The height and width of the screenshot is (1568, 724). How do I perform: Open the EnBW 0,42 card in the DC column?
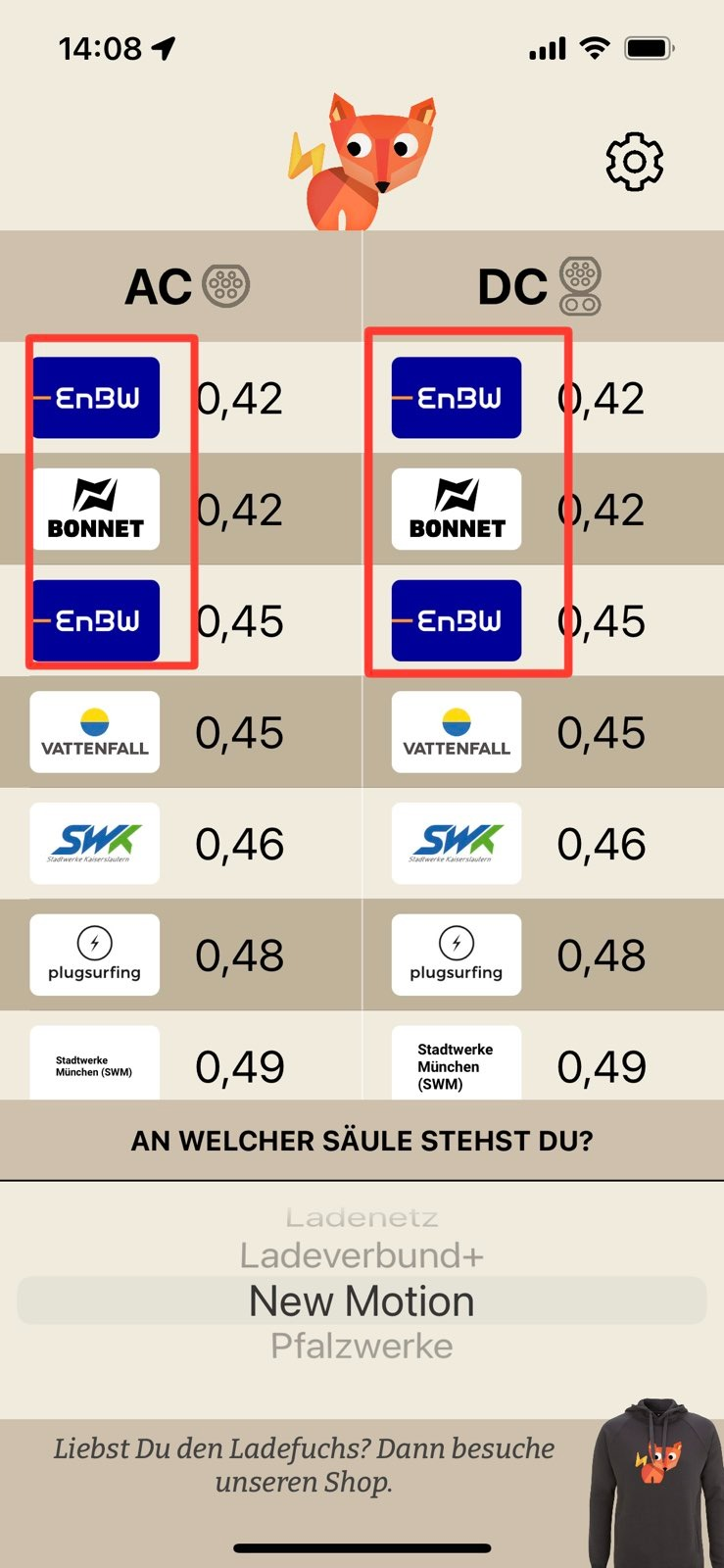(x=457, y=397)
